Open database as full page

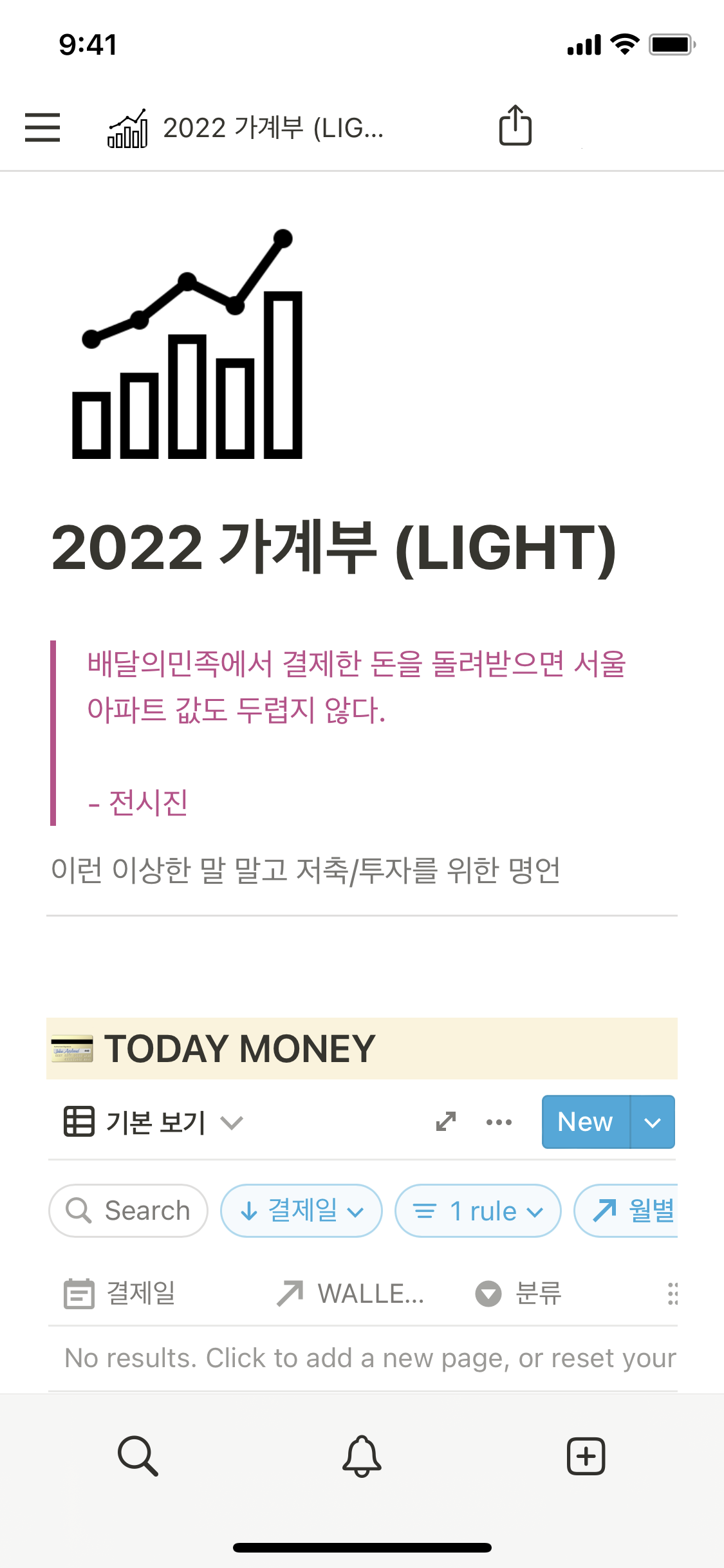[446, 1121]
